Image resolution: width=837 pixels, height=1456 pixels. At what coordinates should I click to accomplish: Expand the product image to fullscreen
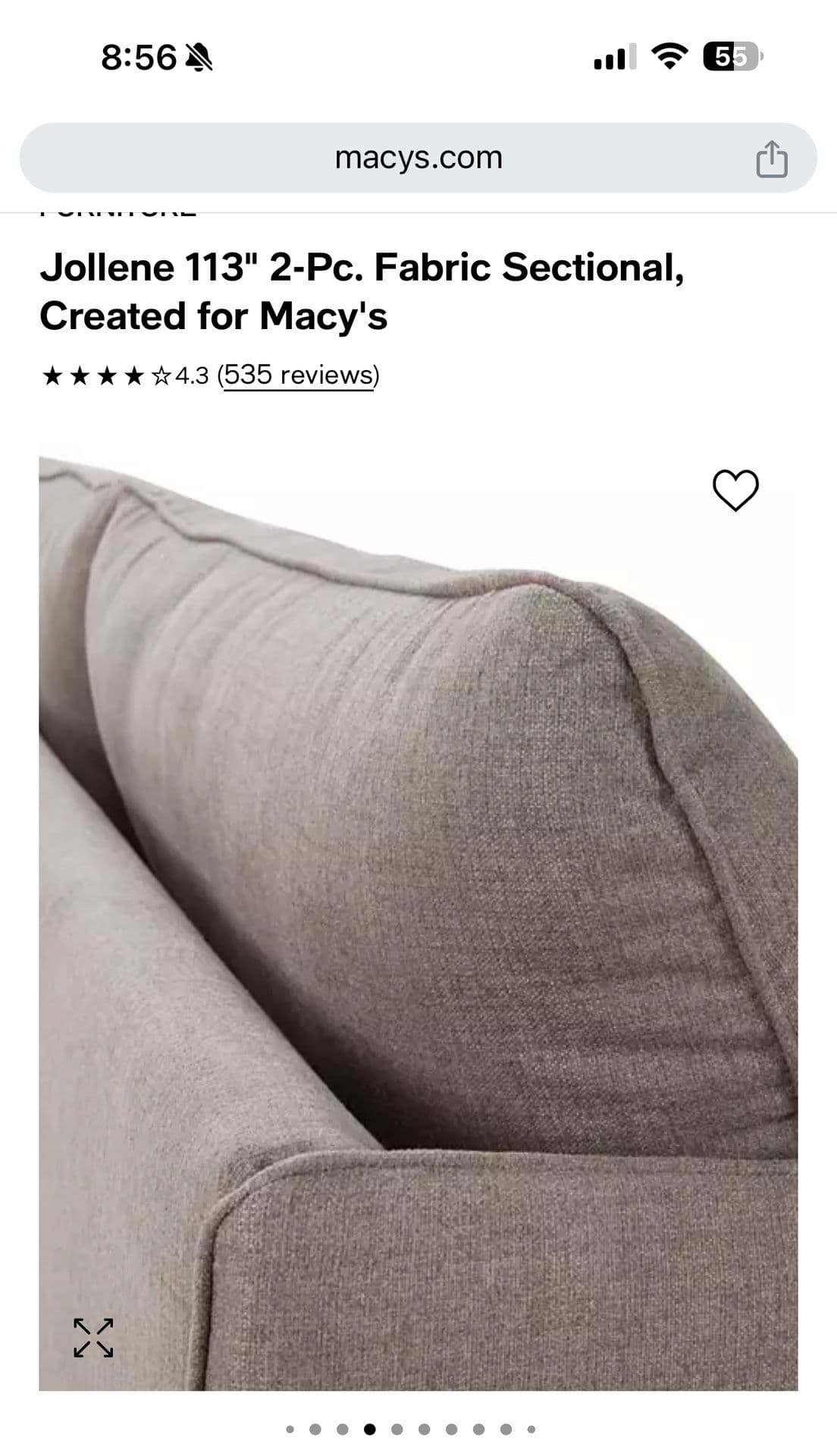[x=93, y=1337]
